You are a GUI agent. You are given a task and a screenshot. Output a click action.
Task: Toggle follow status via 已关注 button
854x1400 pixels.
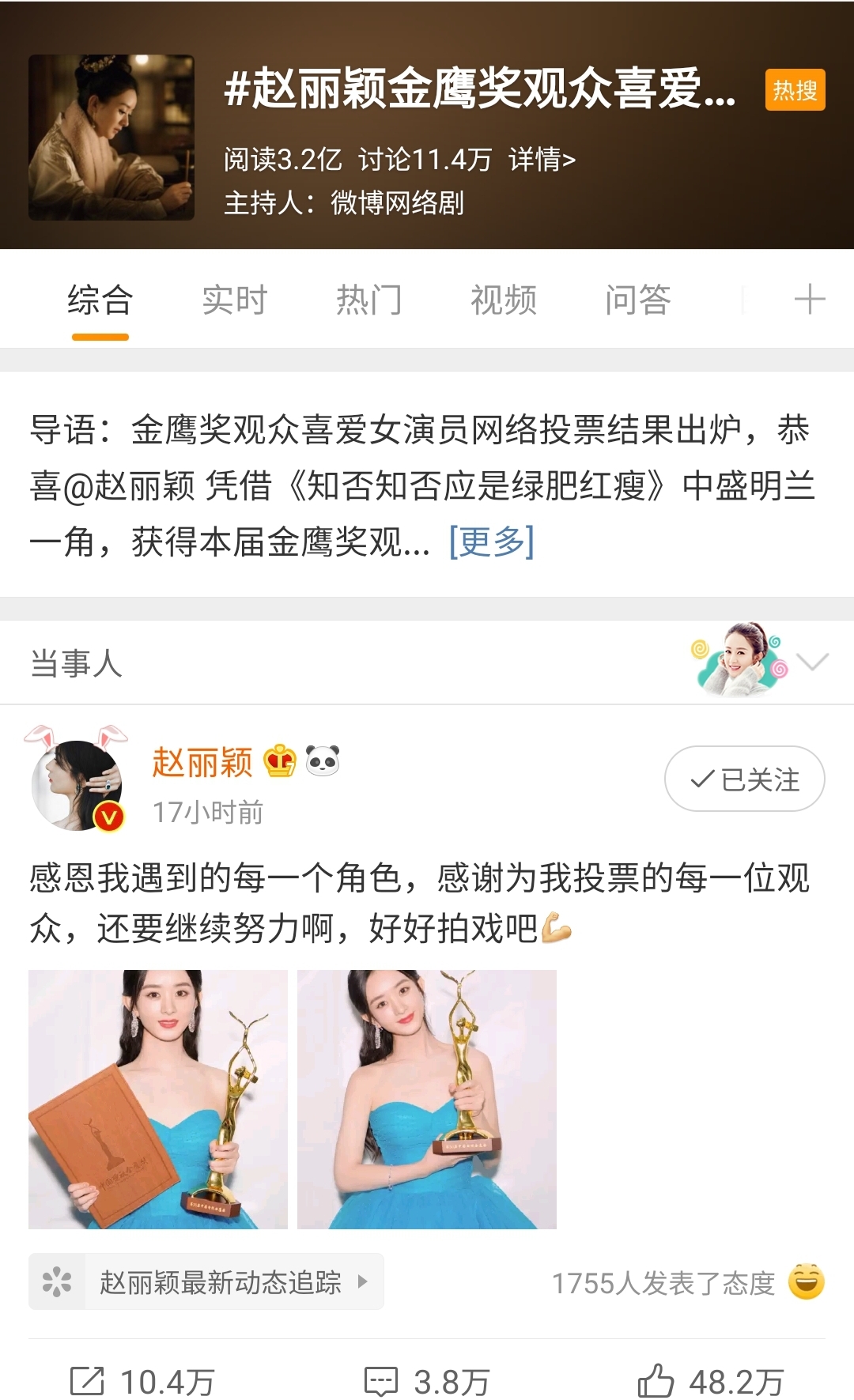coord(743,780)
